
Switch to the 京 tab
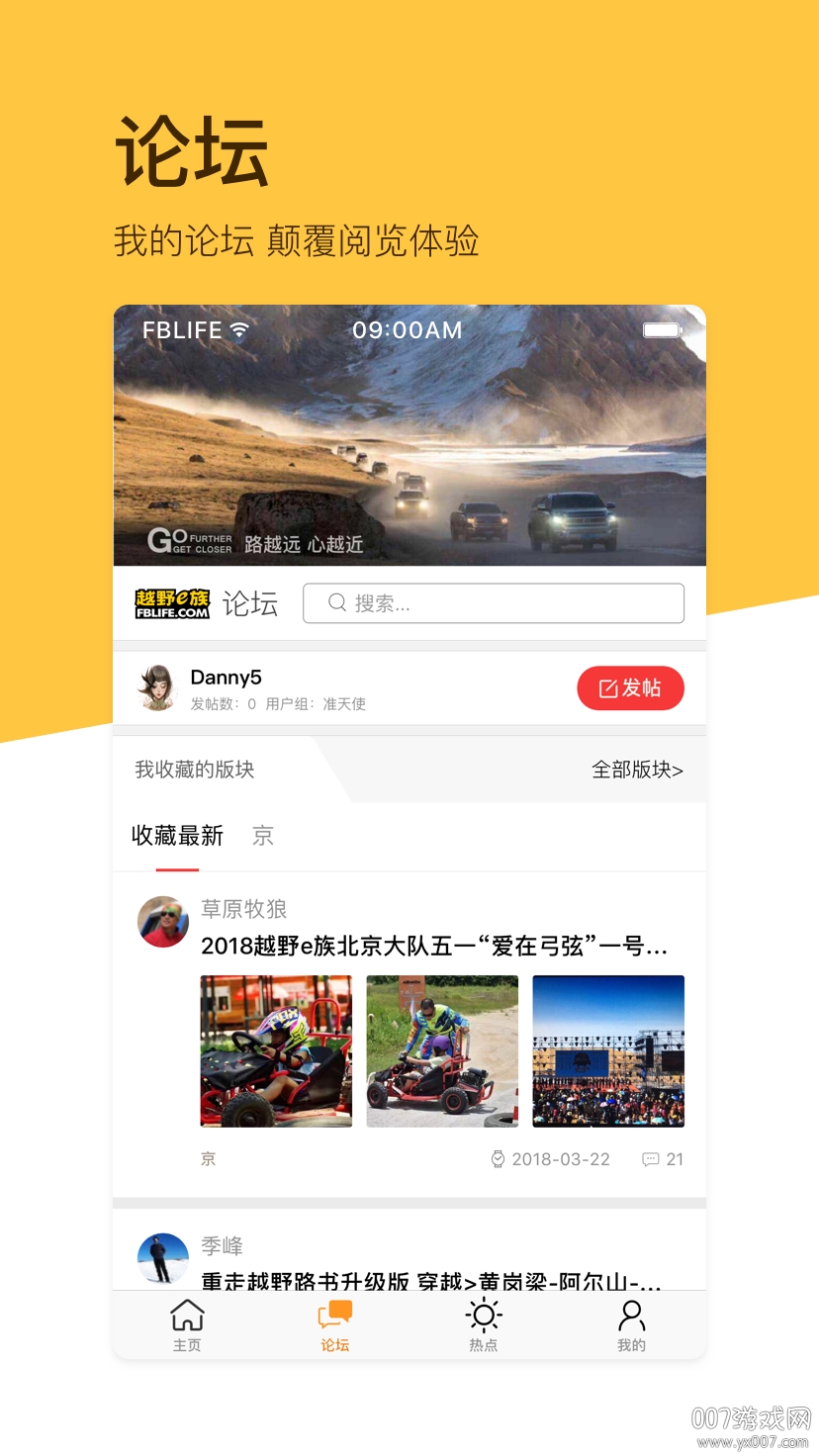(261, 837)
